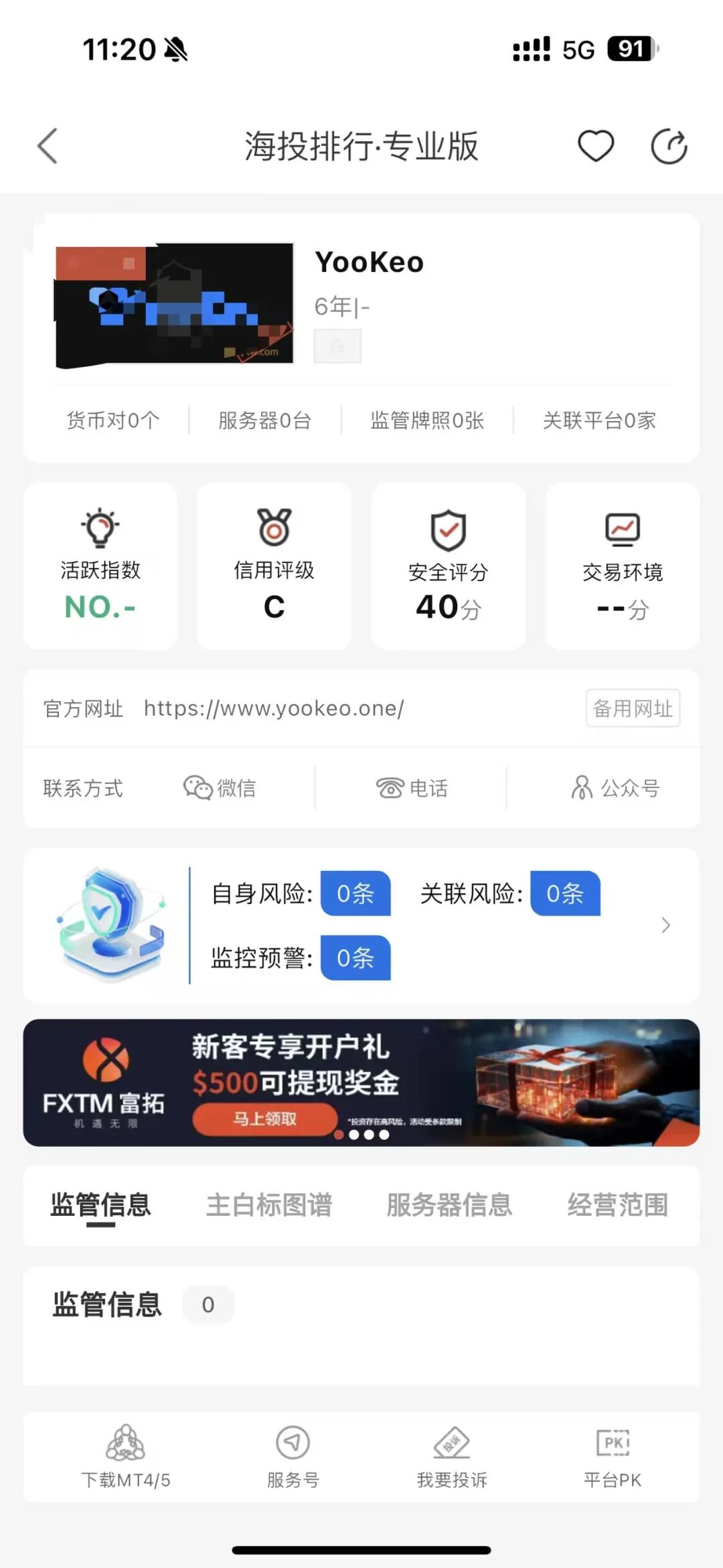
Task: Share this page via the top-right icon
Action: pos(669,146)
